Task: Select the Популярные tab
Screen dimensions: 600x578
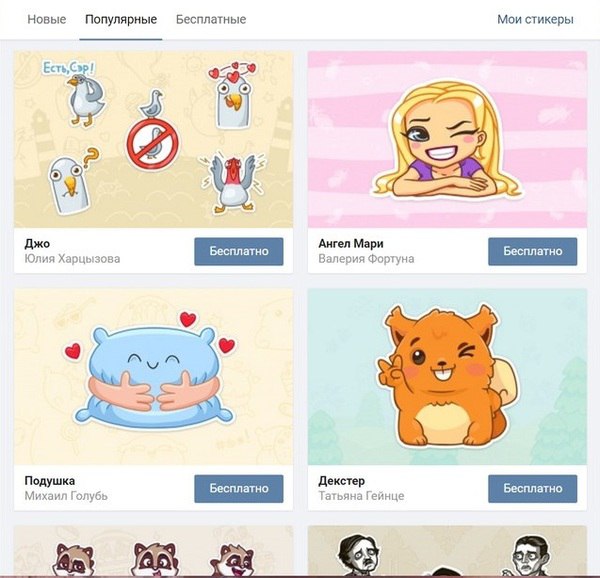Action: (121, 19)
